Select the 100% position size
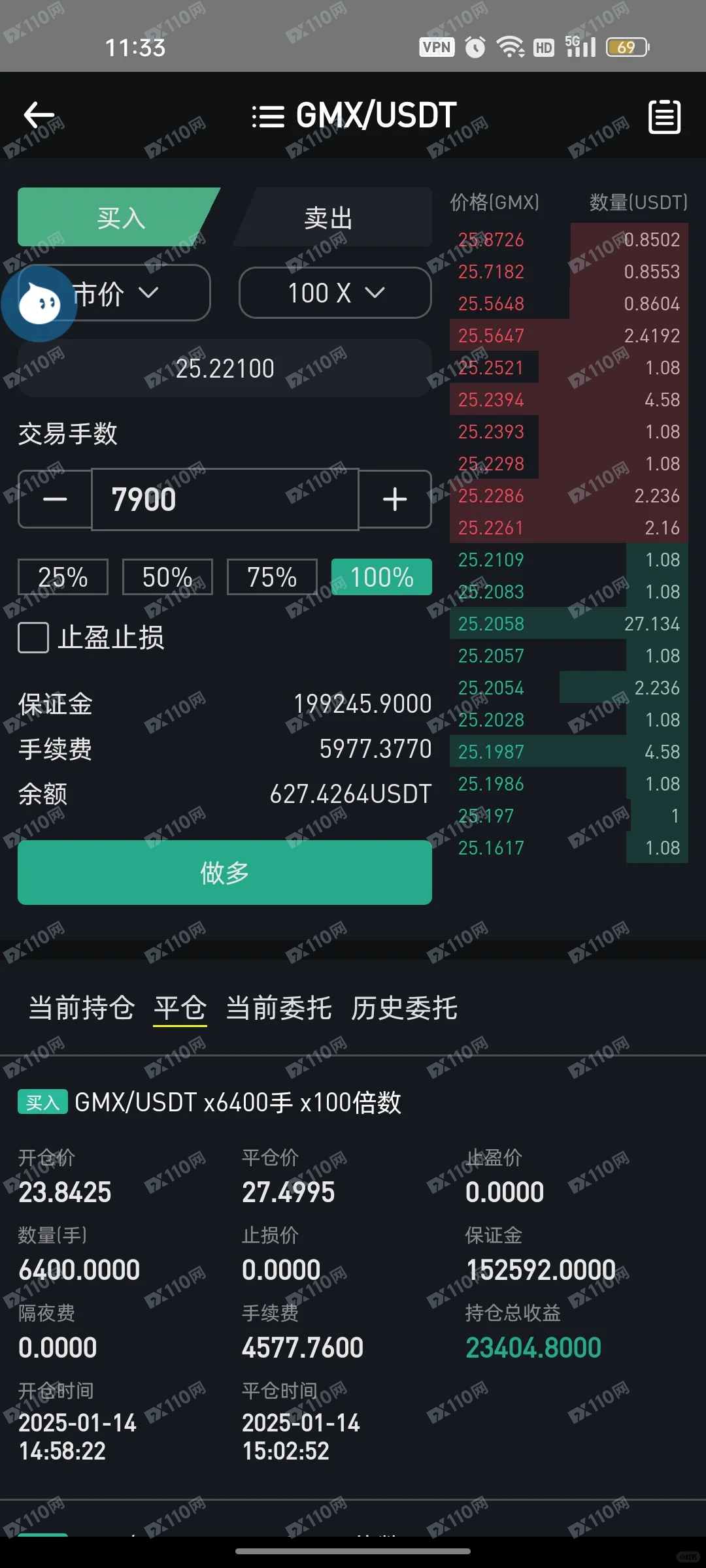The image size is (706, 1568). pyautogui.click(x=381, y=577)
